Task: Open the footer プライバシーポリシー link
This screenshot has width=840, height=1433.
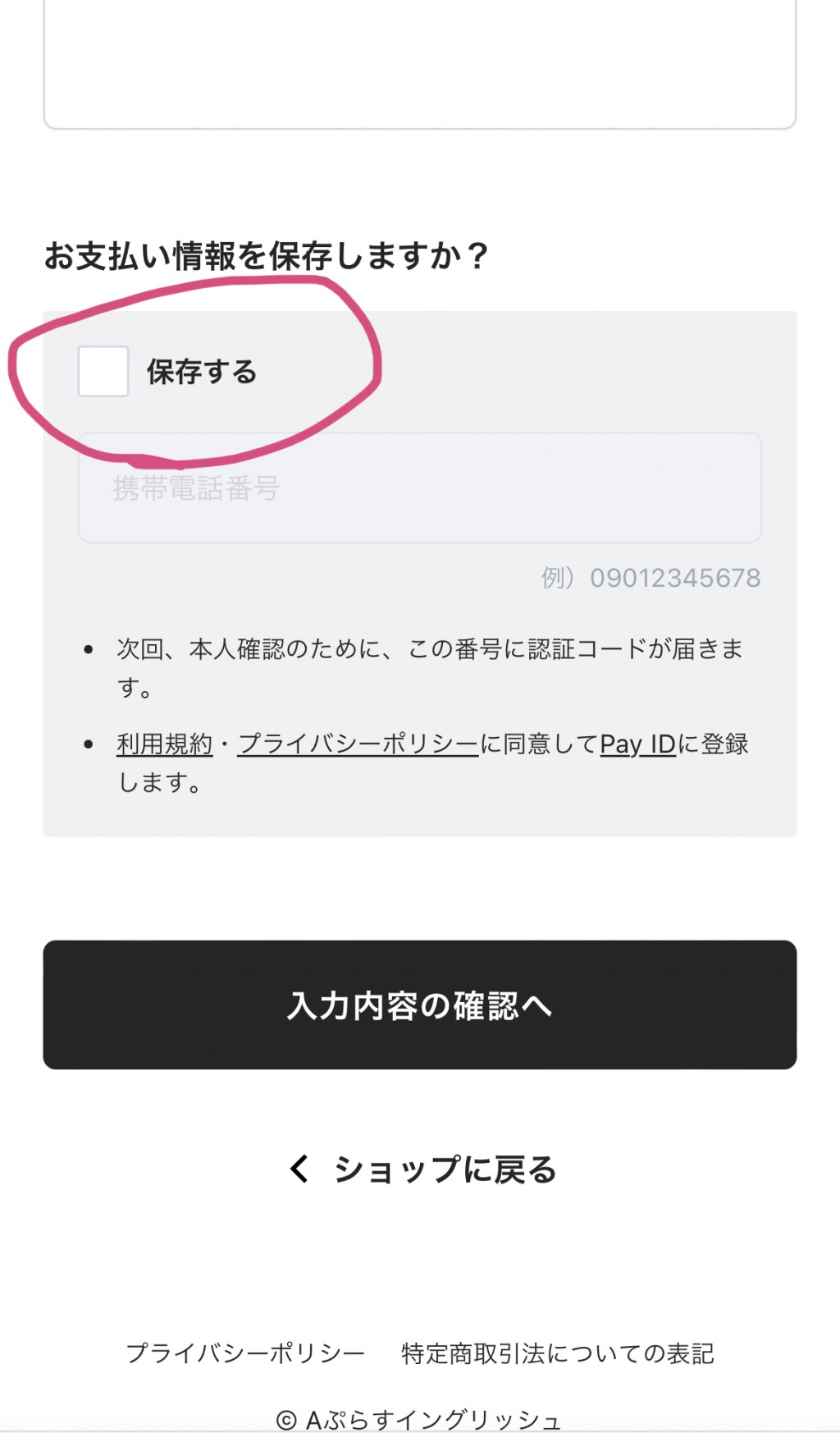Action: pos(246,1353)
